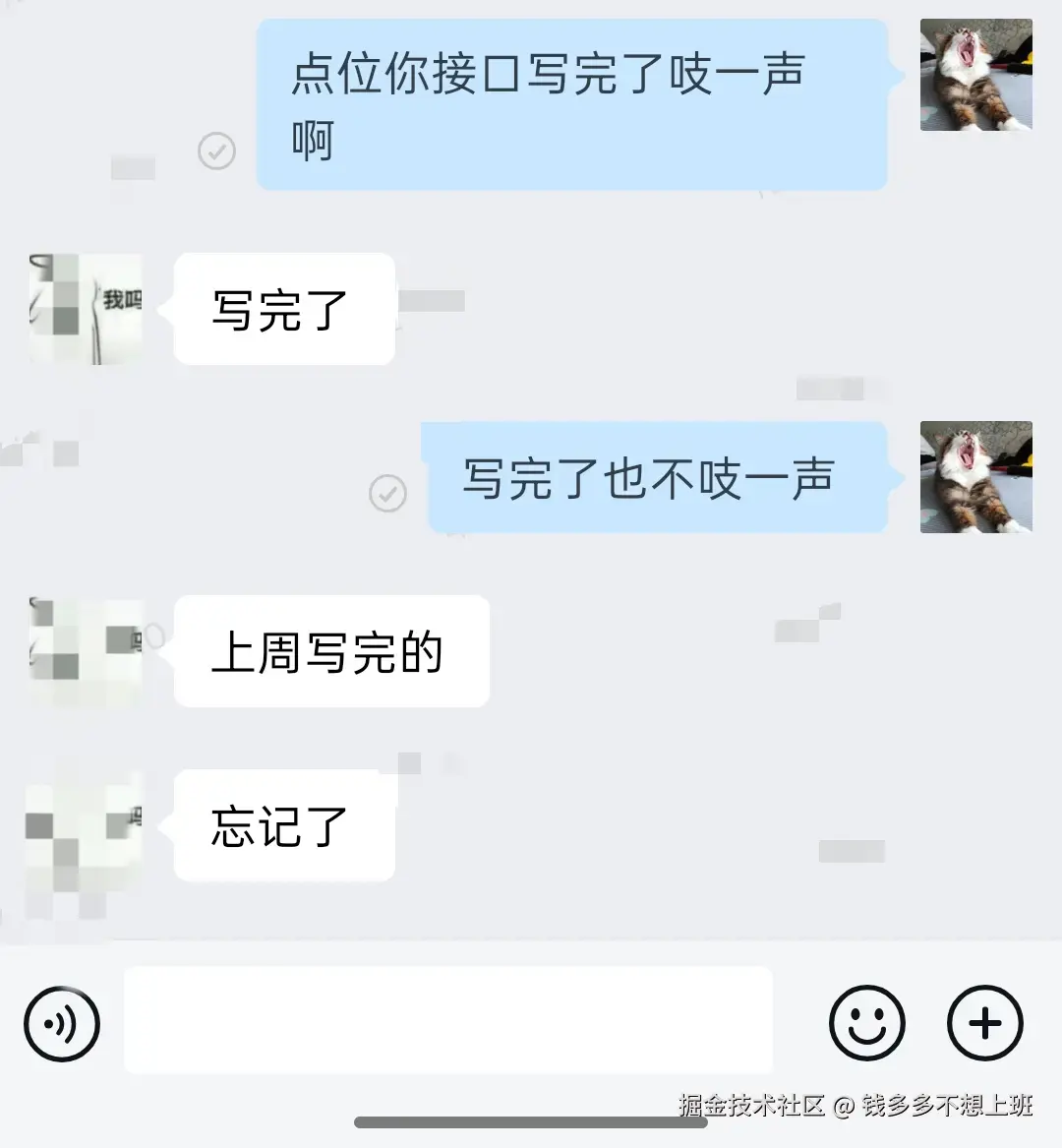Tap the contact avatar beside 写完了
Screen dimensions: 1062x1148
click(85, 310)
